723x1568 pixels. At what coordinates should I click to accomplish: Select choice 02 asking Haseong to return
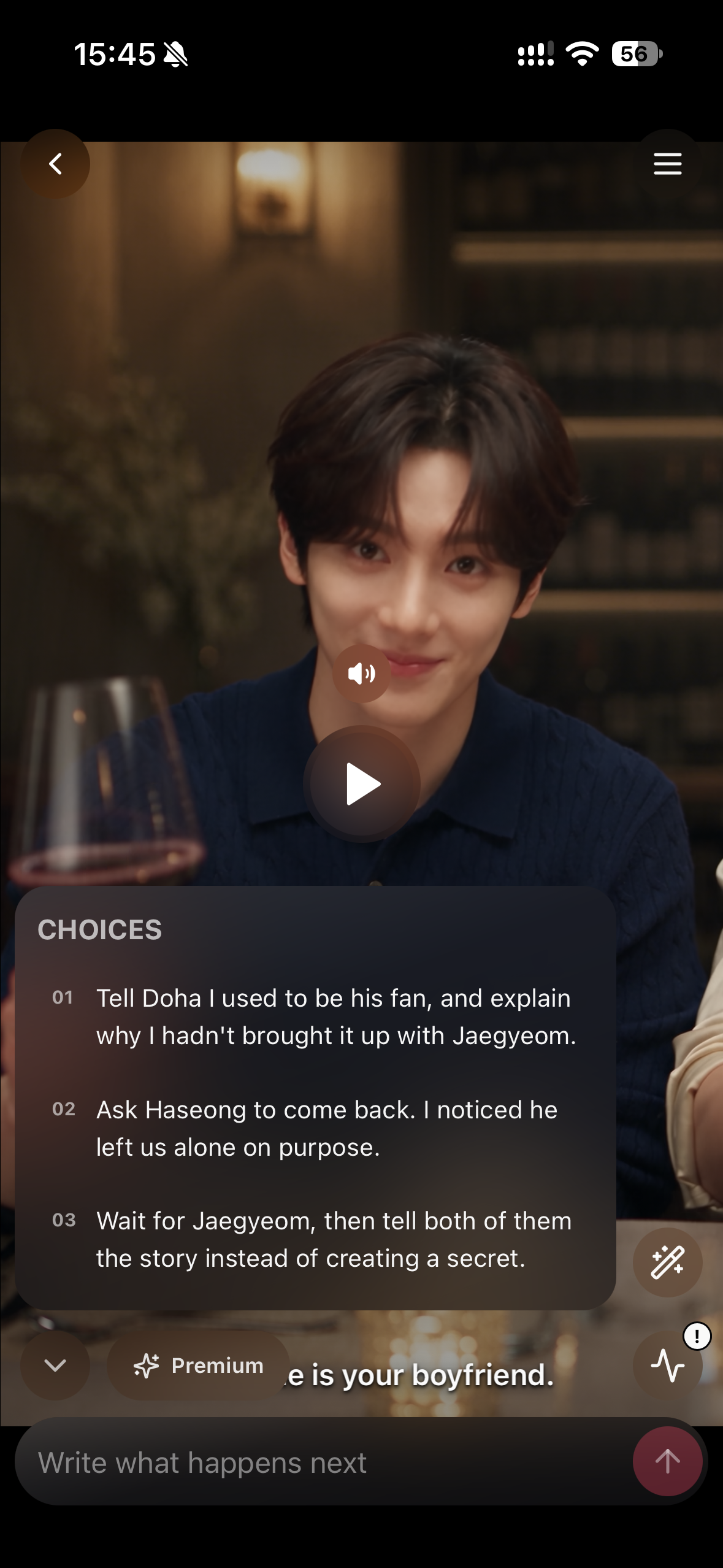coord(315,1128)
